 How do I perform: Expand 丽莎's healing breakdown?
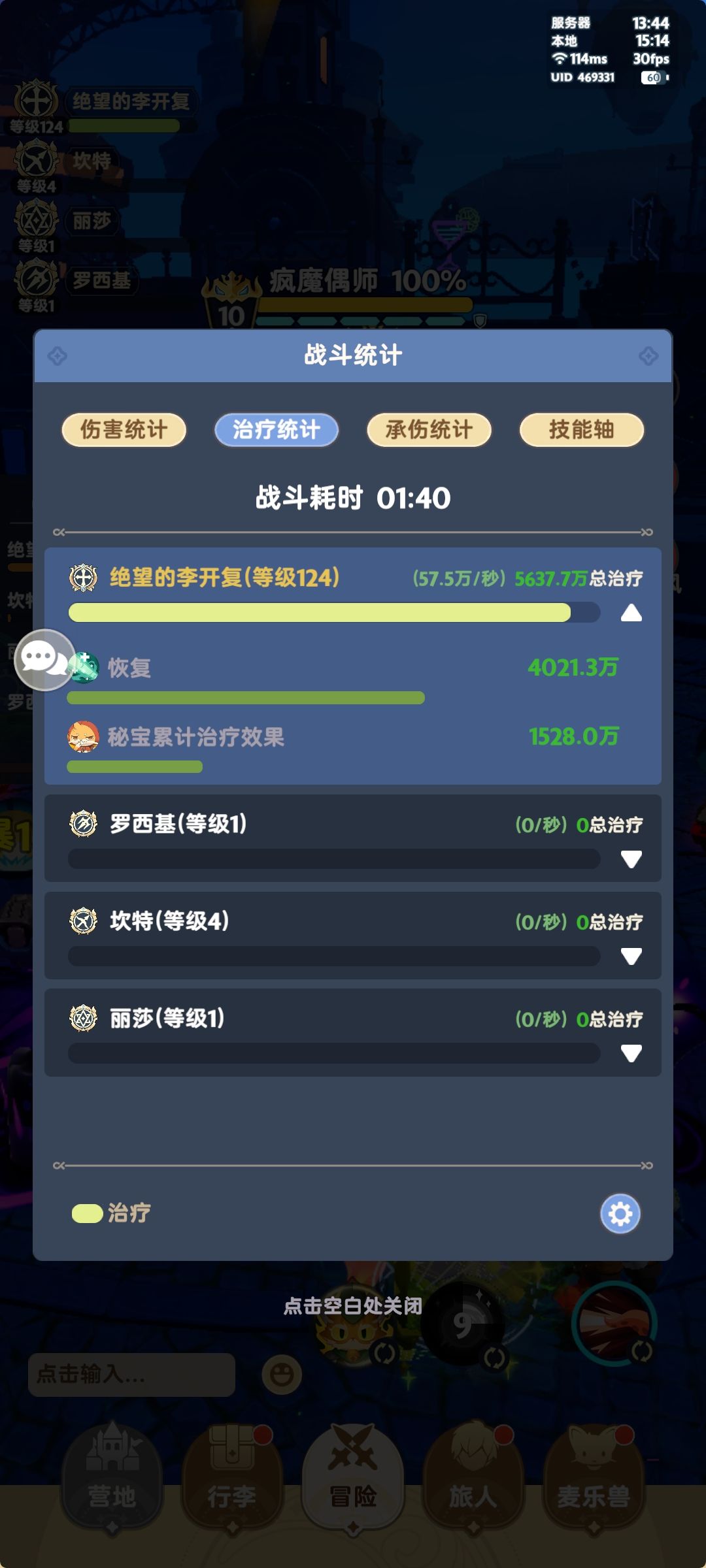pos(631,1054)
